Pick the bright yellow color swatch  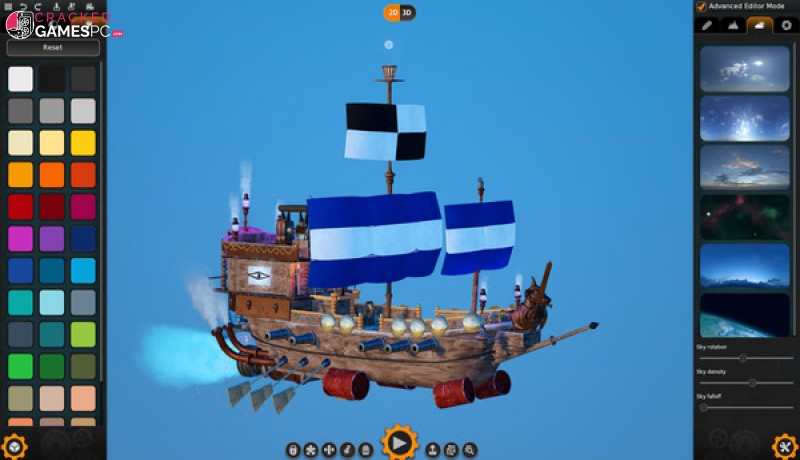tap(83, 143)
